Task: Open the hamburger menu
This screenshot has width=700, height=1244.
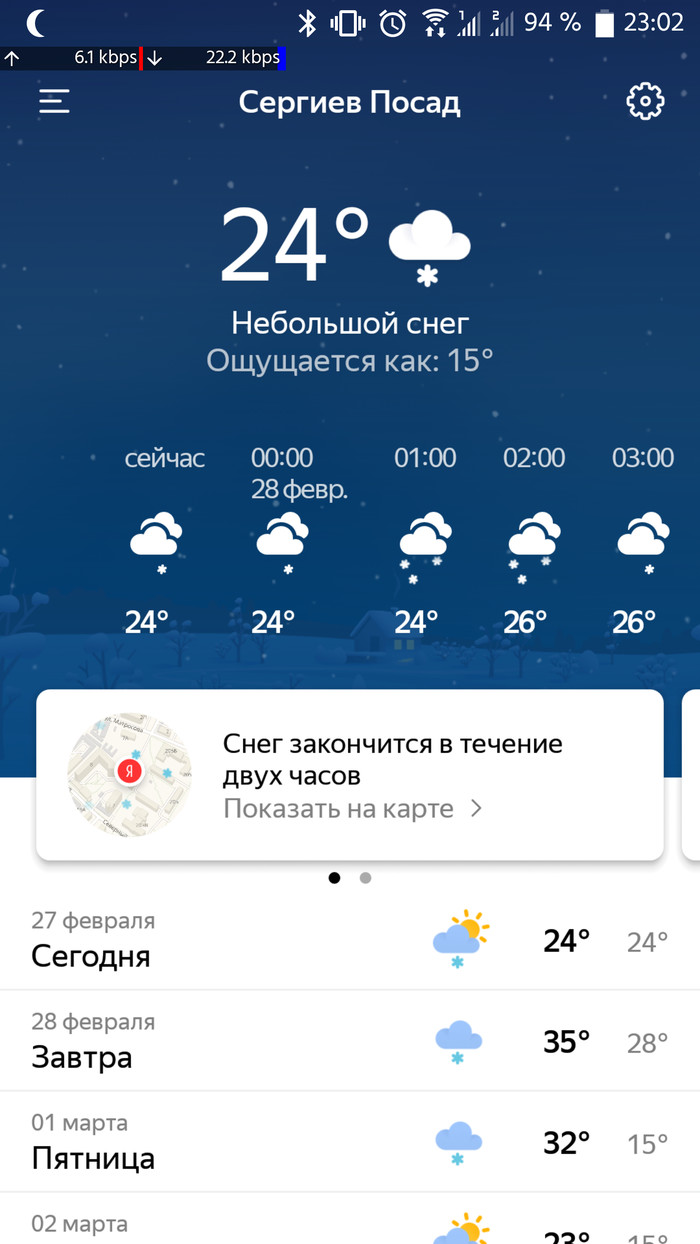Action: [x=54, y=101]
